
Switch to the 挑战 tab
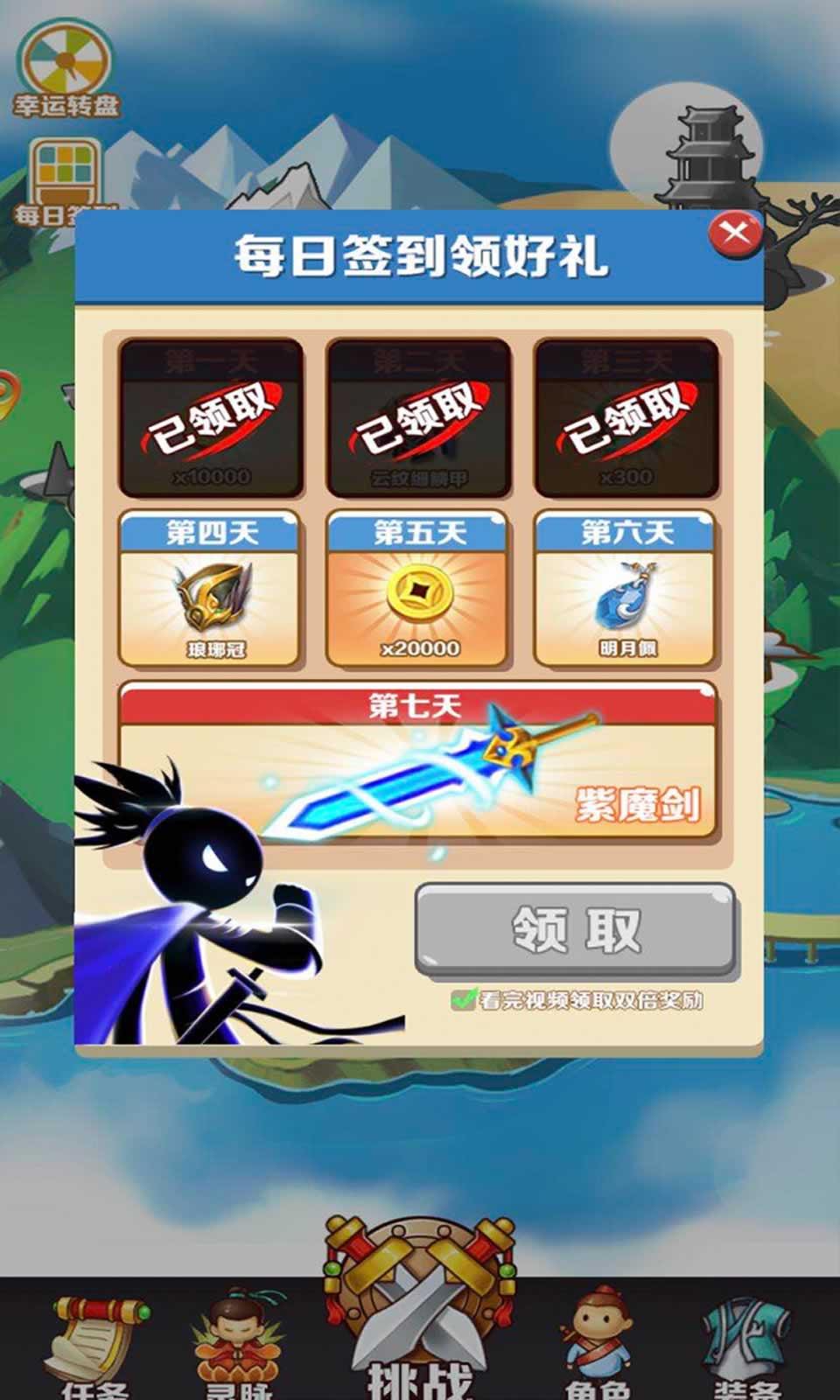pos(418,1312)
